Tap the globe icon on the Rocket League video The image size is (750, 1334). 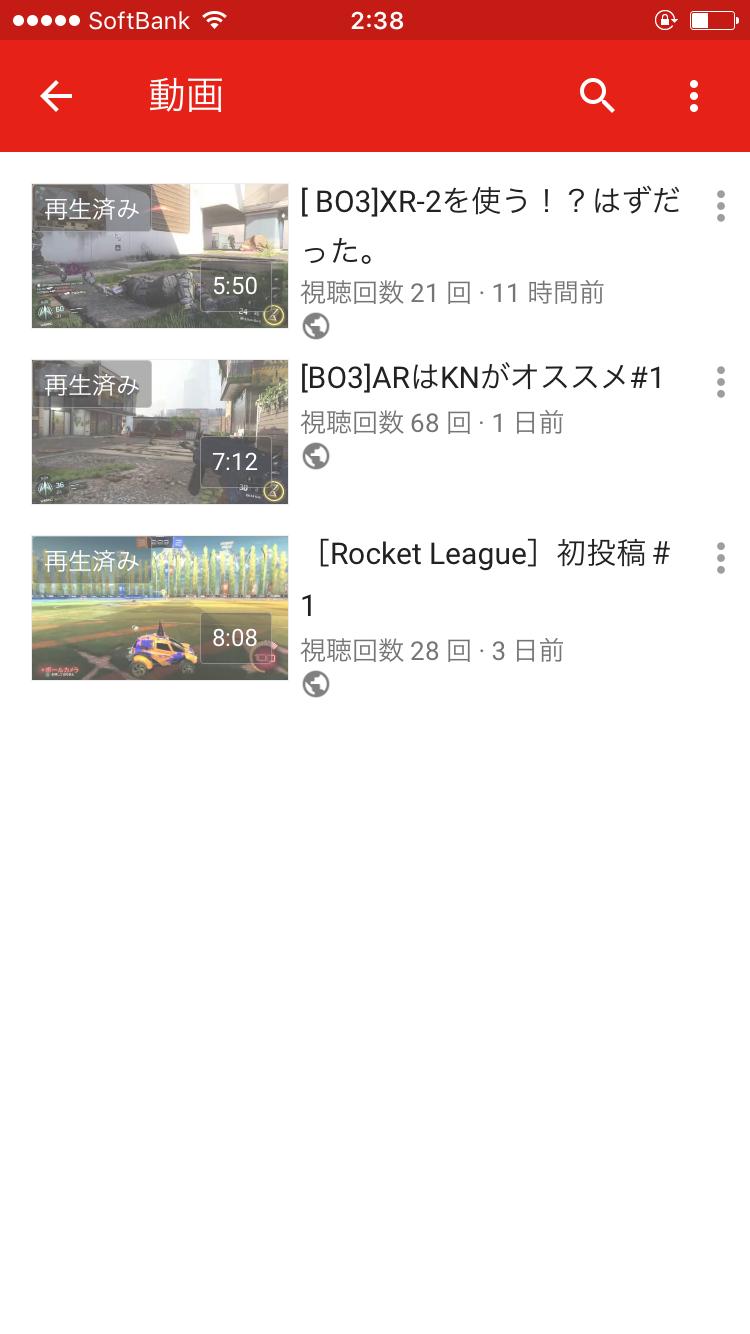coord(315,684)
